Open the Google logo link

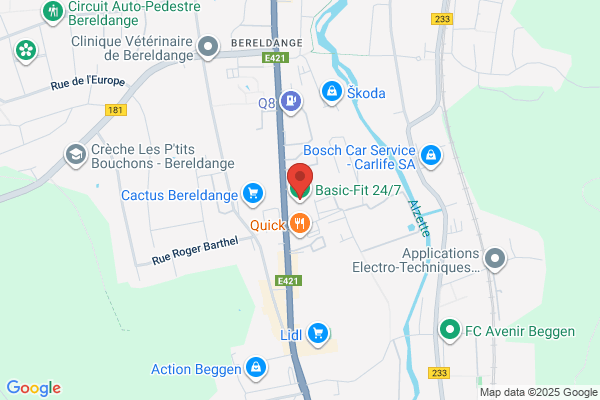pos(34,388)
